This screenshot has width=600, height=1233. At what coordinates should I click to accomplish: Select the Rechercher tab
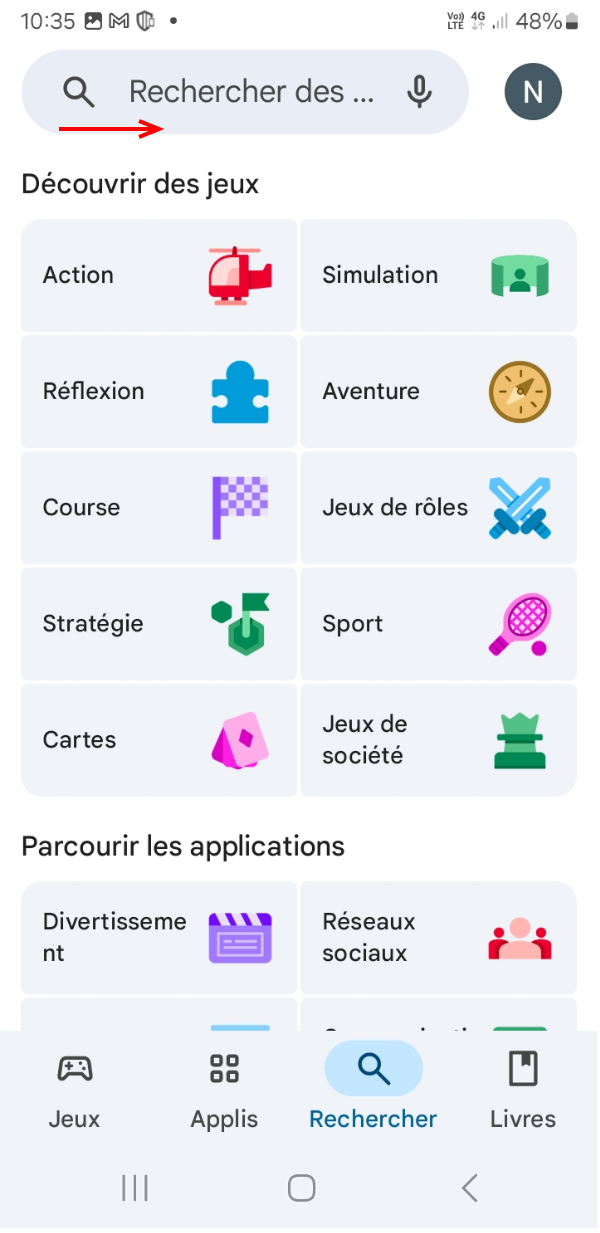click(373, 1090)
